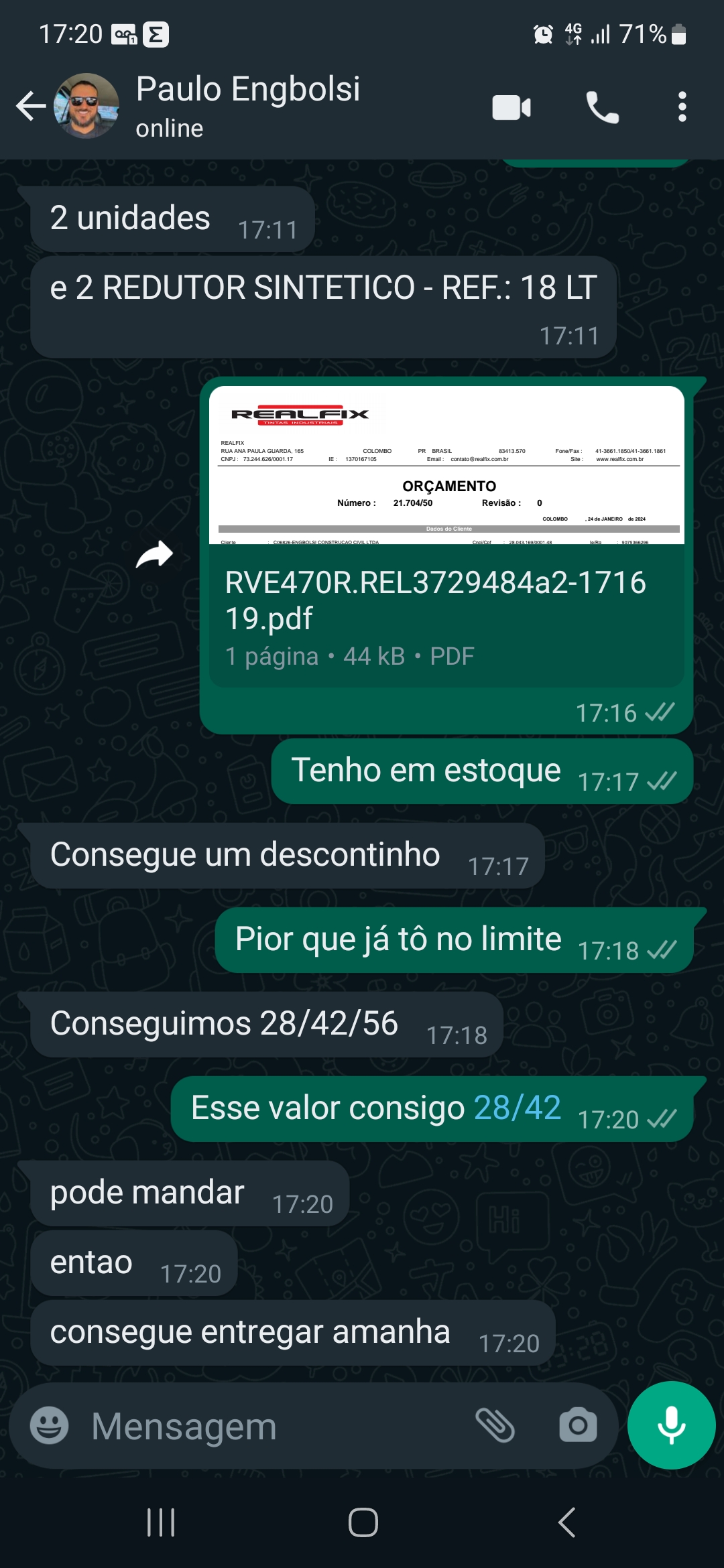The width and height of the screenshot is (724, 1568).
Task: Open the emoji picker
Action: pyautogui.click(x=50, y=1425)
